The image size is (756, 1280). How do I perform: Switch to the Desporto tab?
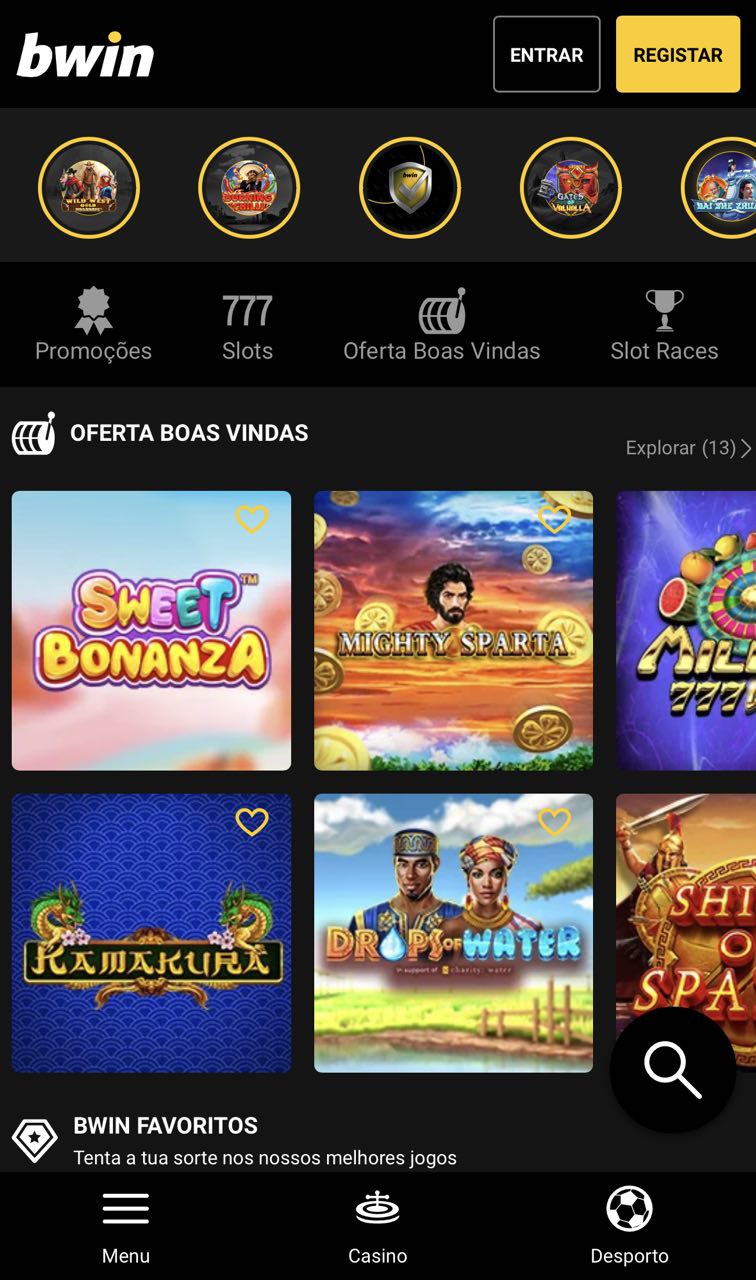pyautogui.click(x=629, y=1226)
